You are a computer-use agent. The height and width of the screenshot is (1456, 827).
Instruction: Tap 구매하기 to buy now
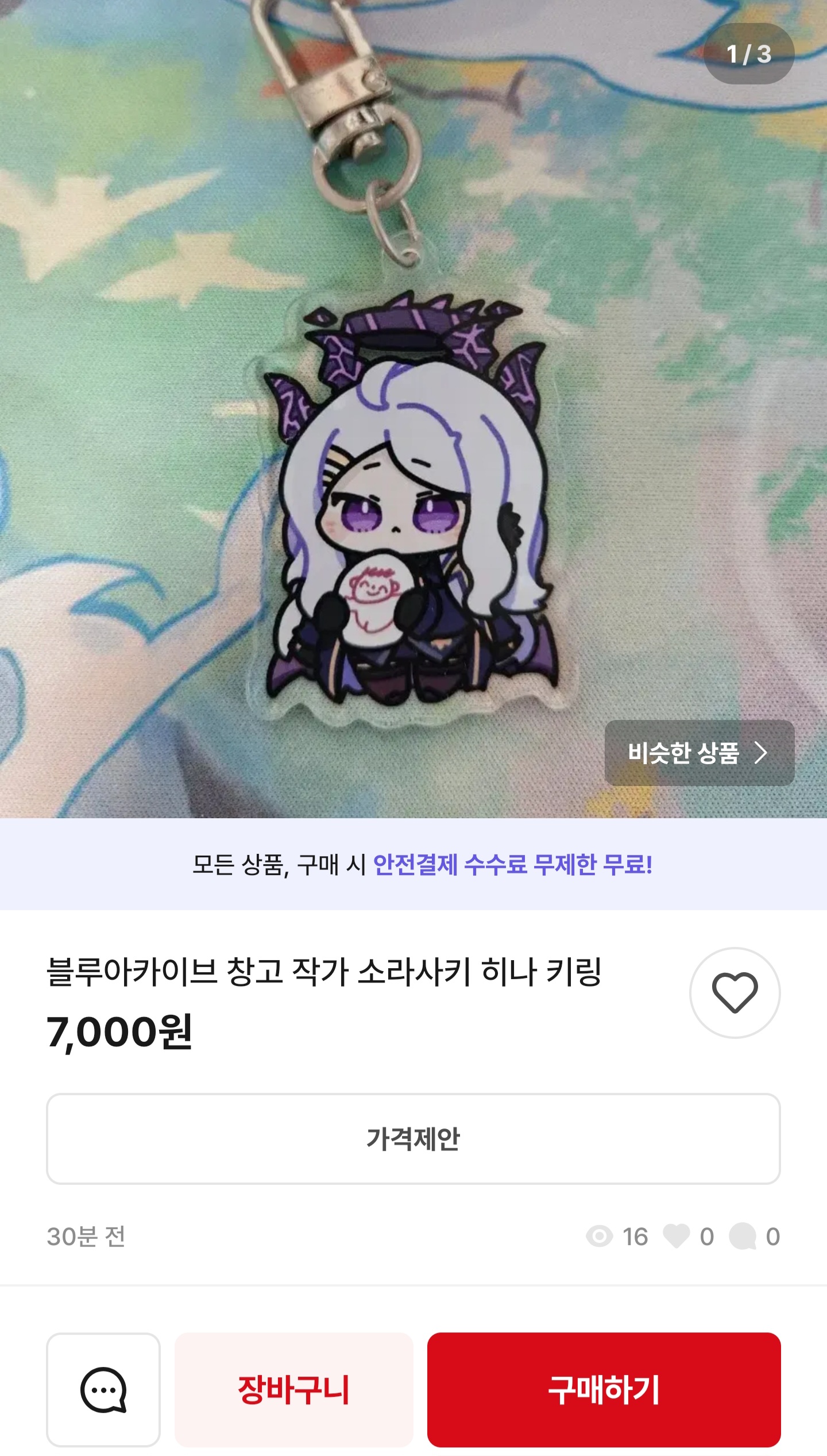(x=604, y=1389)
